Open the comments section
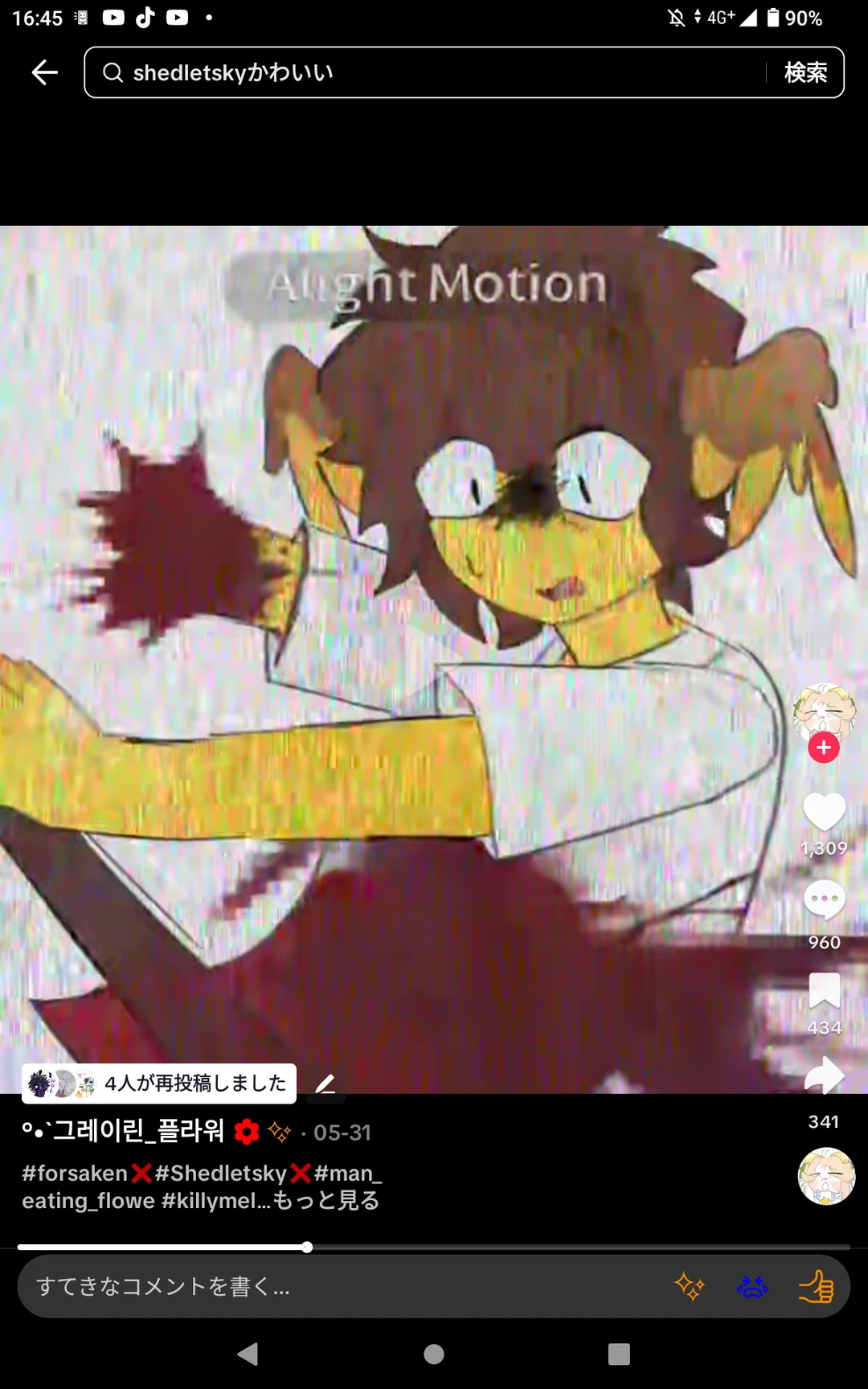This screenshot has height=1389, width=868. pos(825,900)
